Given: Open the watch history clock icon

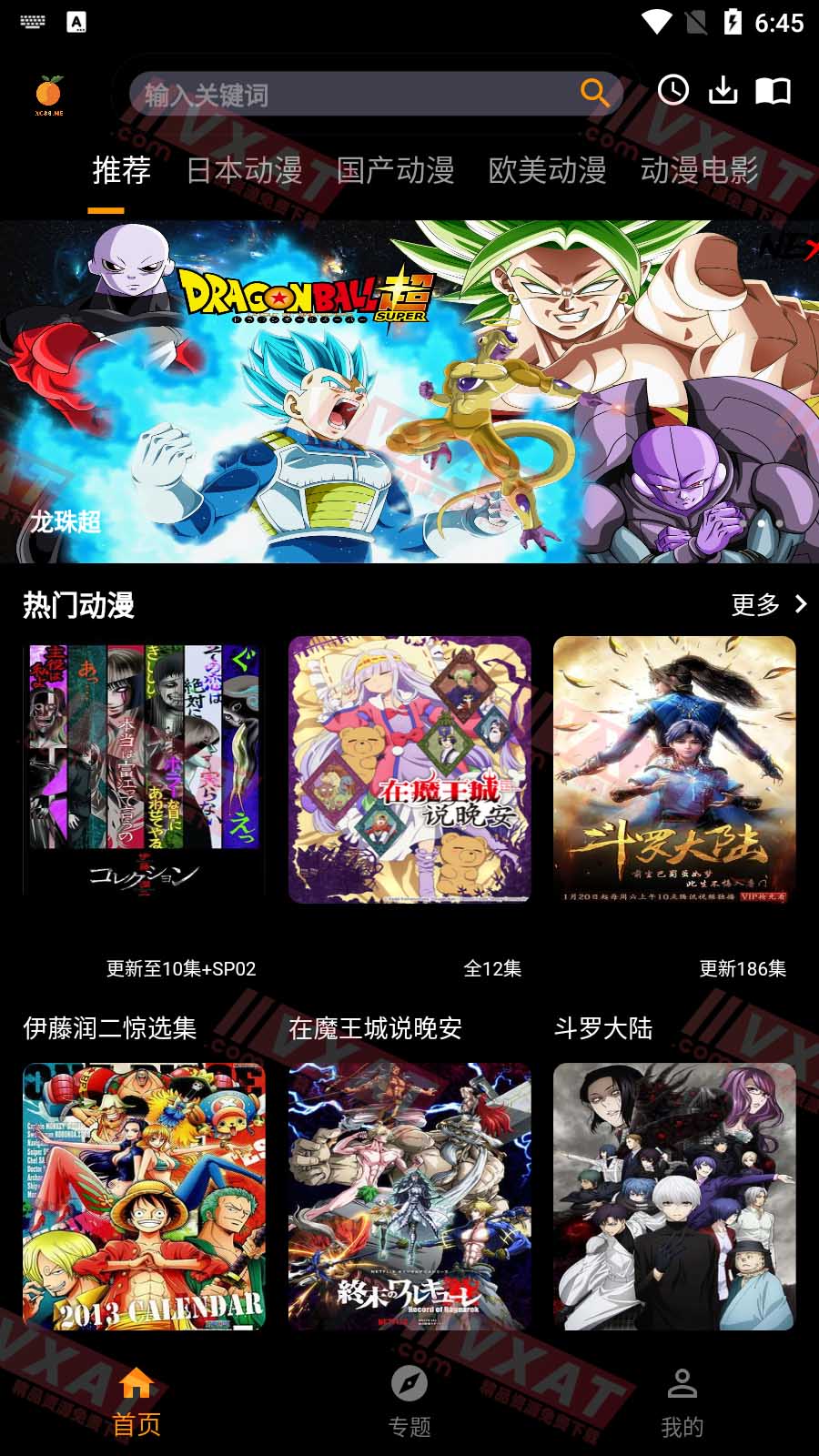Looking at the screenshot, I should coord(672,91).
